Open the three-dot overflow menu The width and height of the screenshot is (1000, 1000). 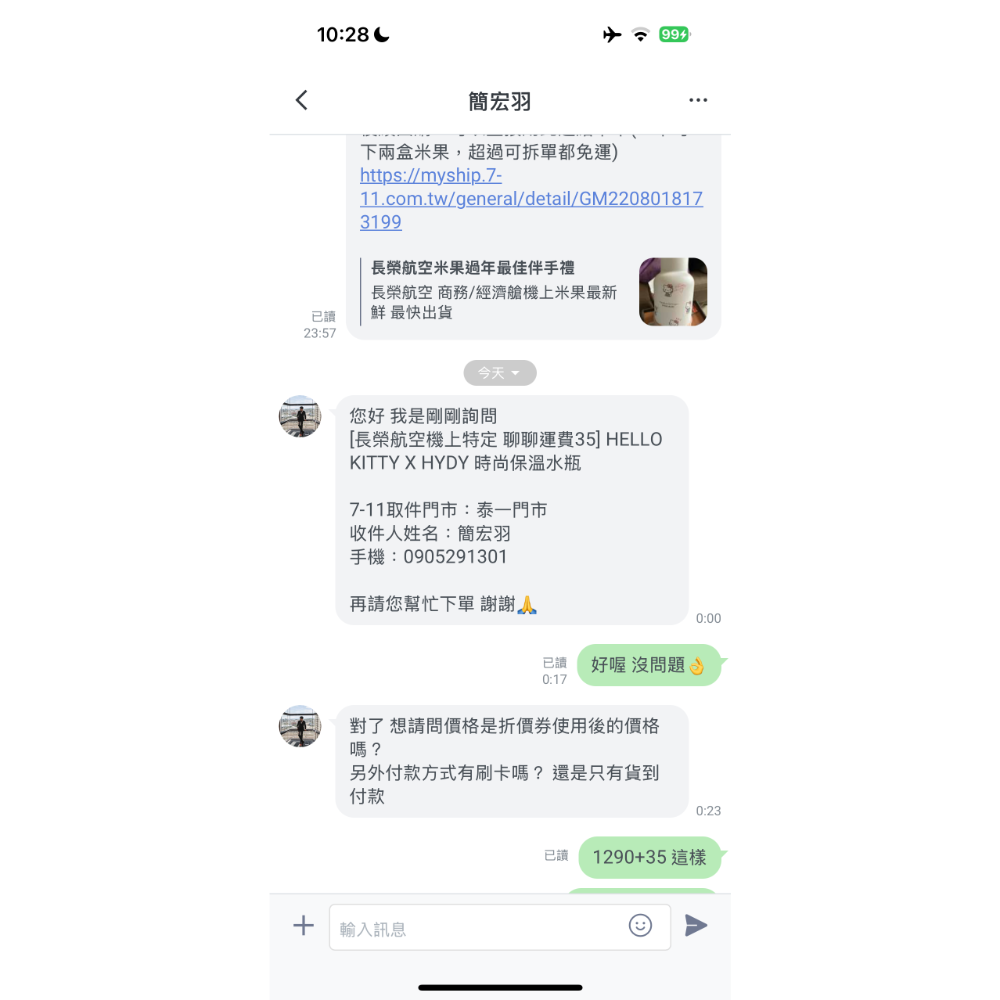click(698, 100)
